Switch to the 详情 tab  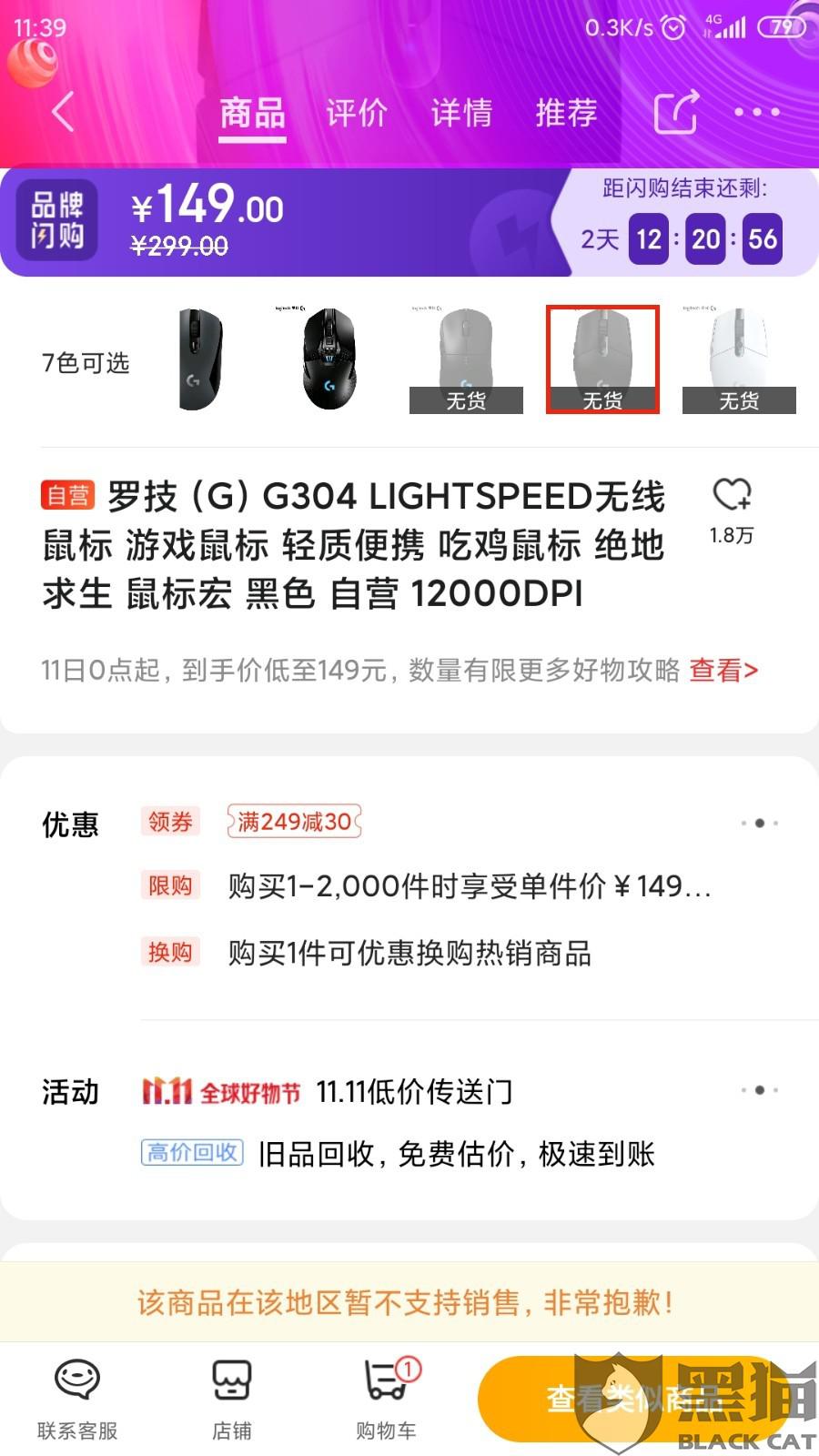(x=461, y=113)
